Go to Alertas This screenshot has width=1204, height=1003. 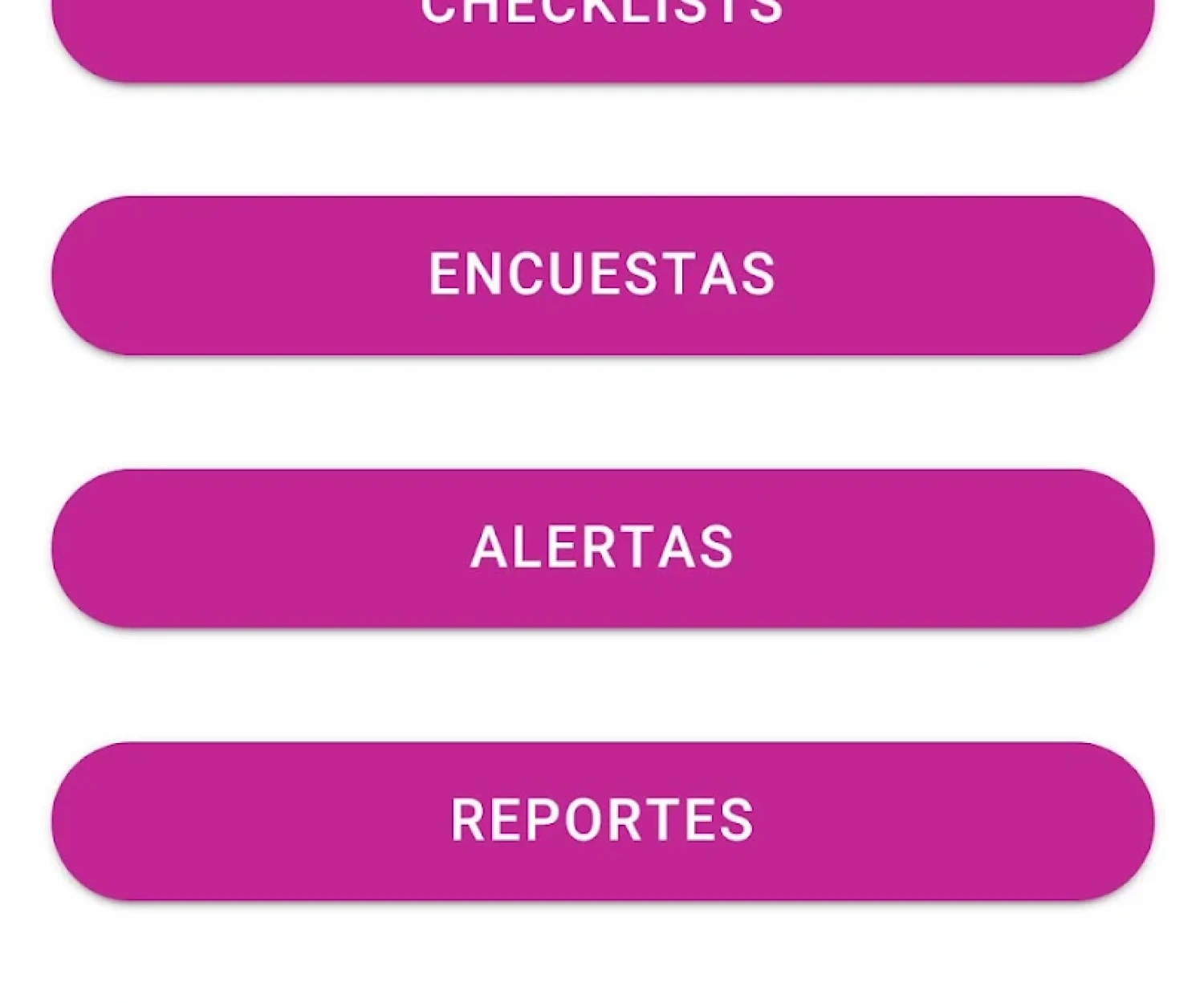click(602, 547)
